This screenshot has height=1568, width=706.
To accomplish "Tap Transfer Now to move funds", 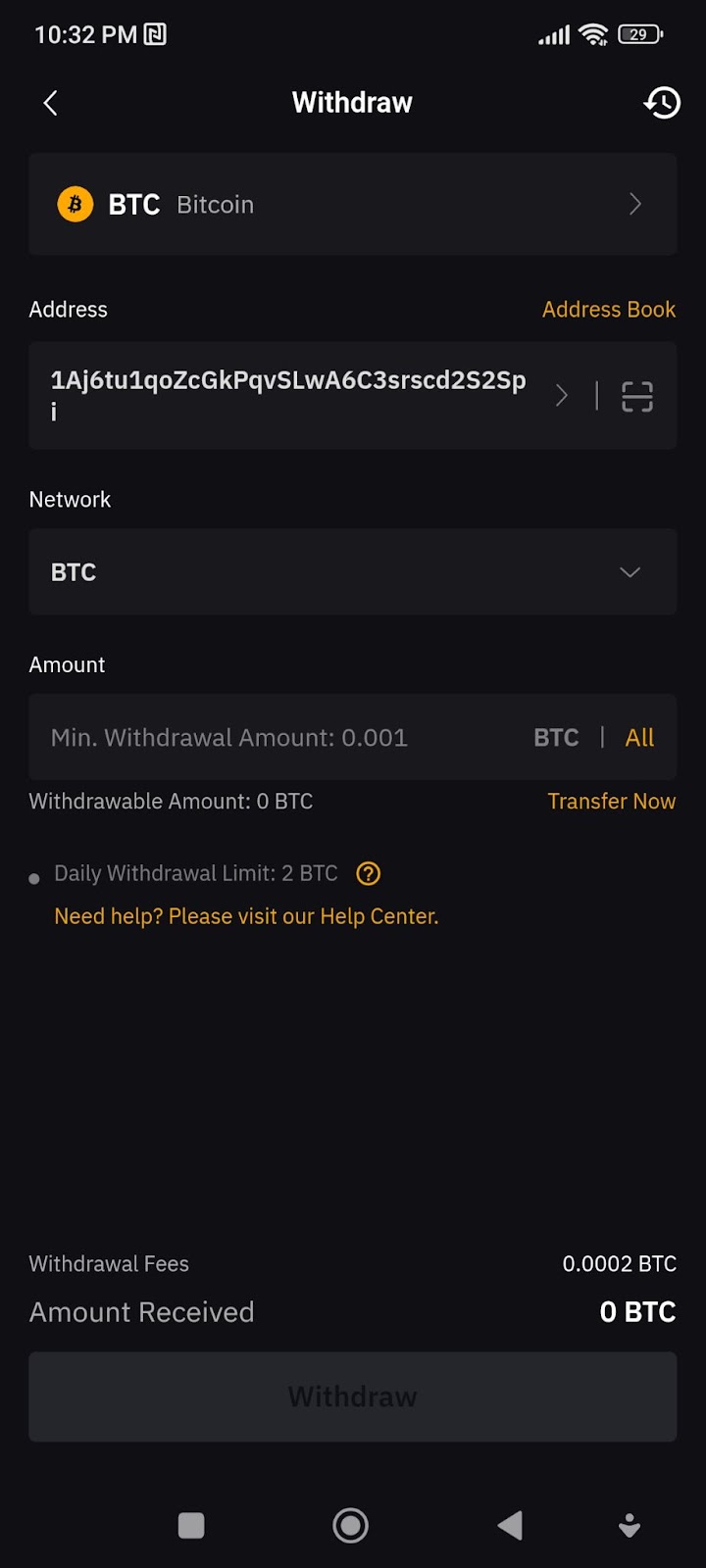I will click(x=611, y=801).
